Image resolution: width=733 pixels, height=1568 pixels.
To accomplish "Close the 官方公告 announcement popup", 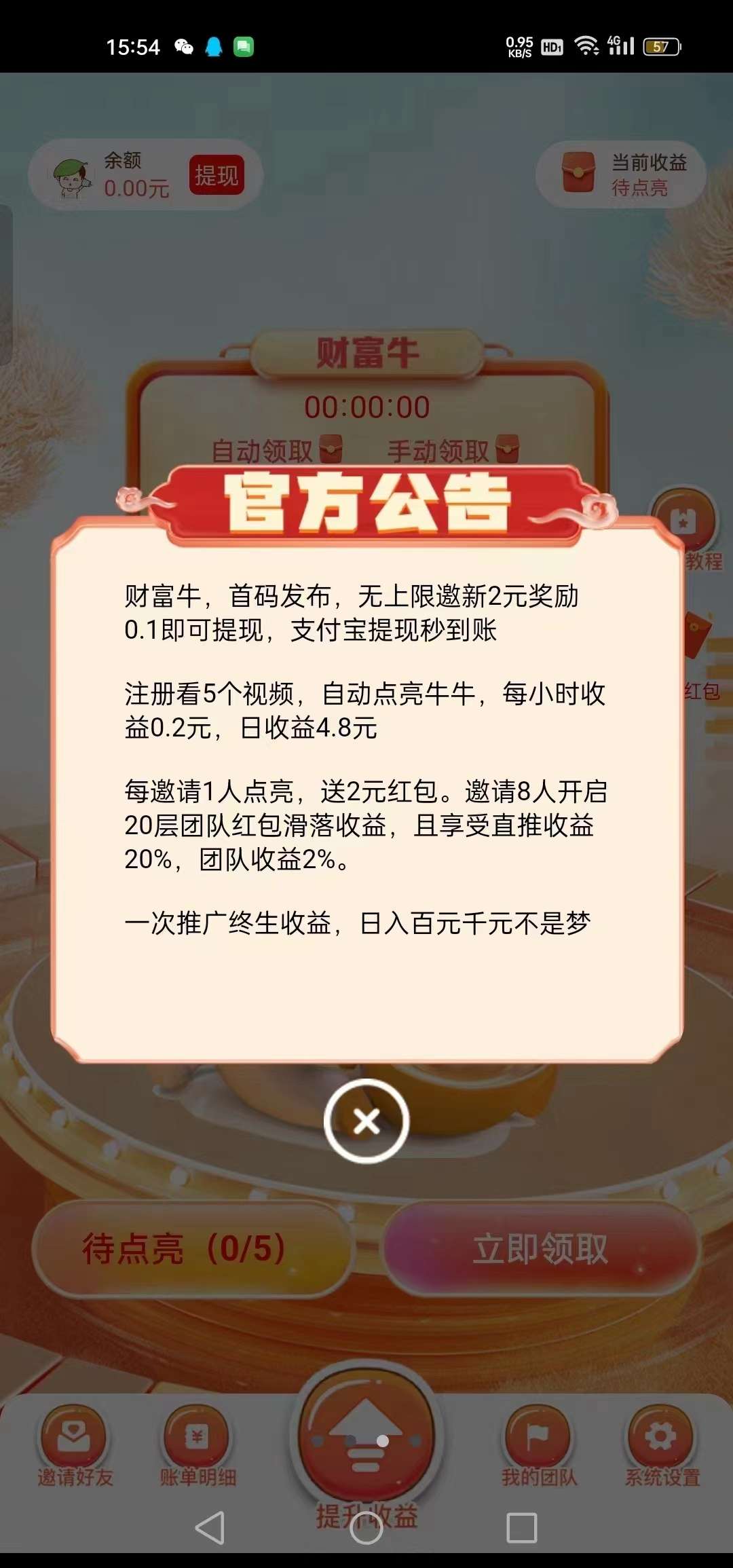I will point(366,1121).
